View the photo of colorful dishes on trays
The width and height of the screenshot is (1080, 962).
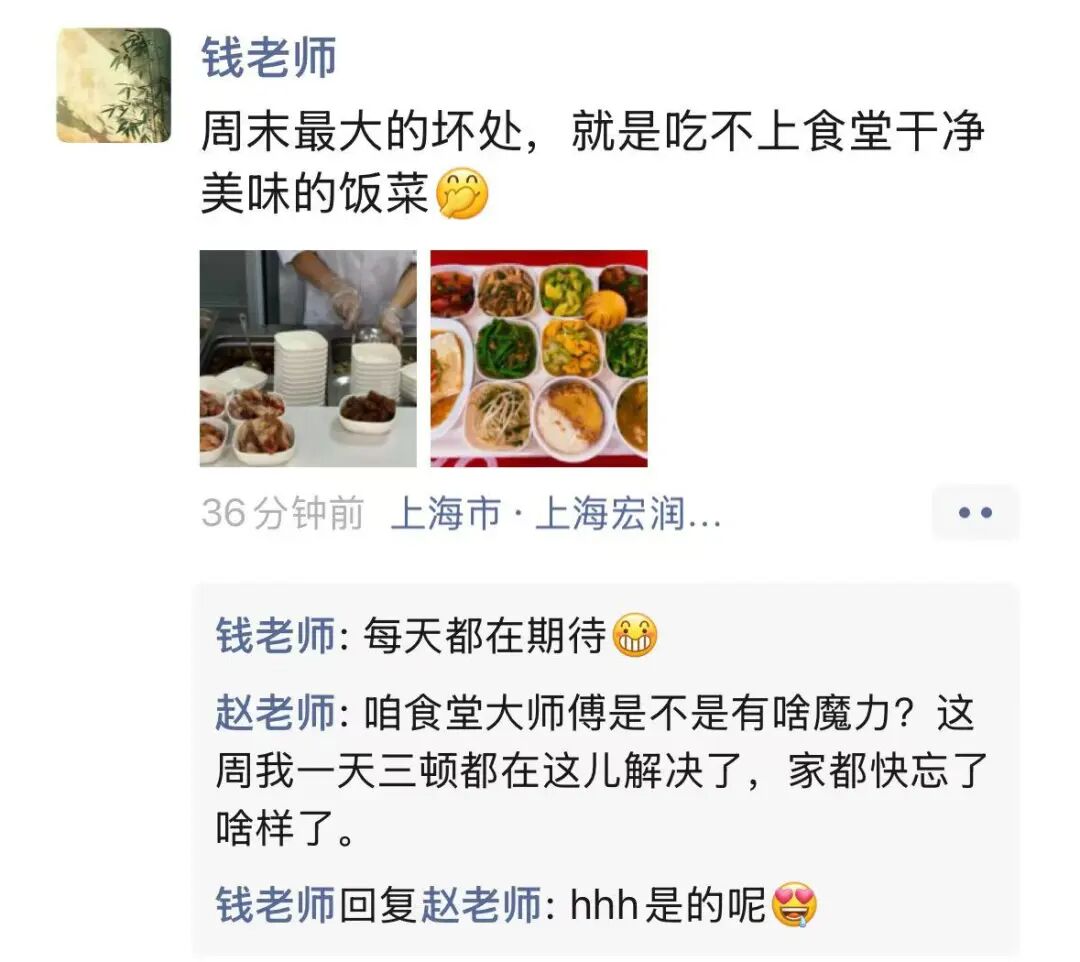click(x=539, y=358)
